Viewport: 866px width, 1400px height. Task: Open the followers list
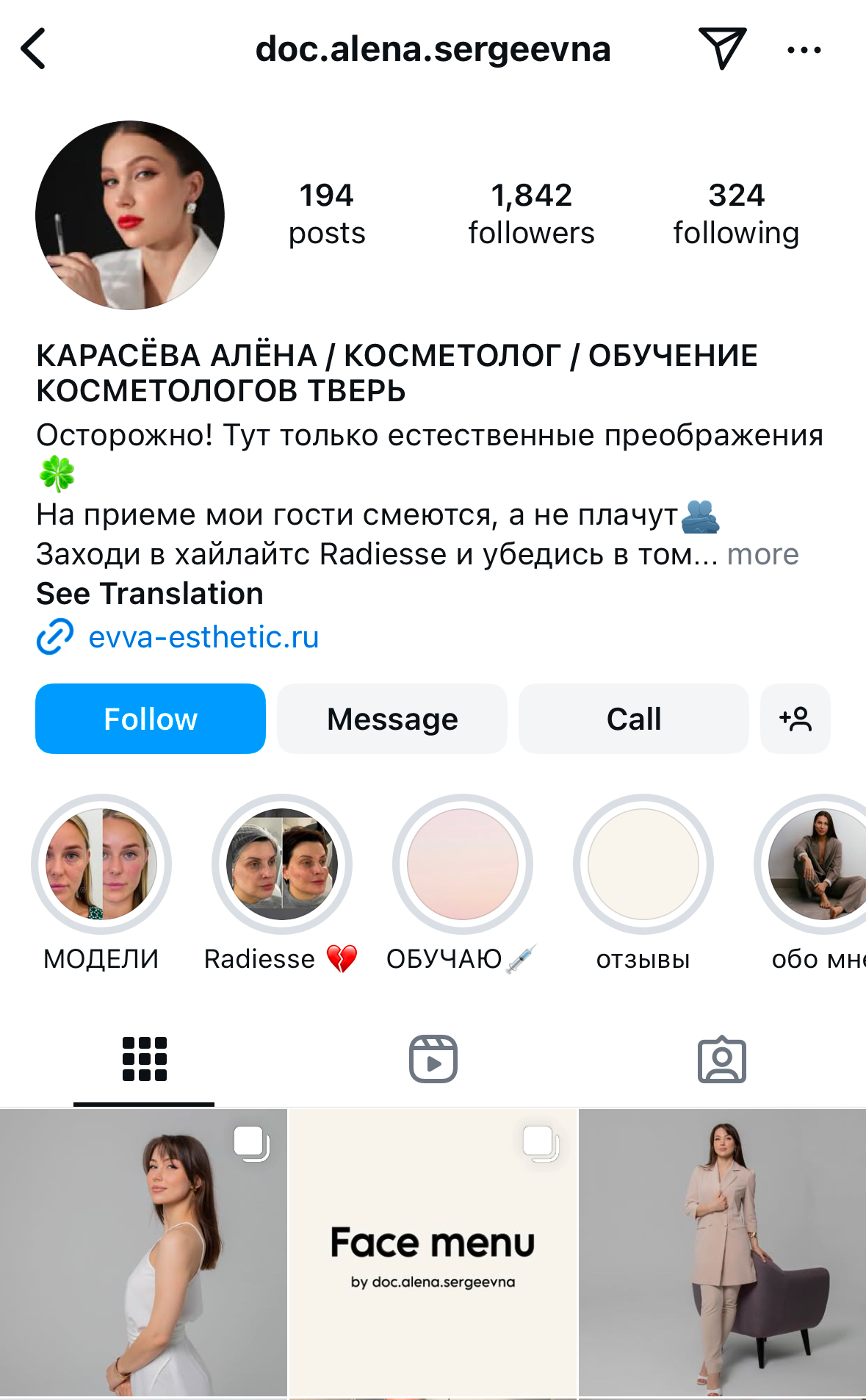531,214
